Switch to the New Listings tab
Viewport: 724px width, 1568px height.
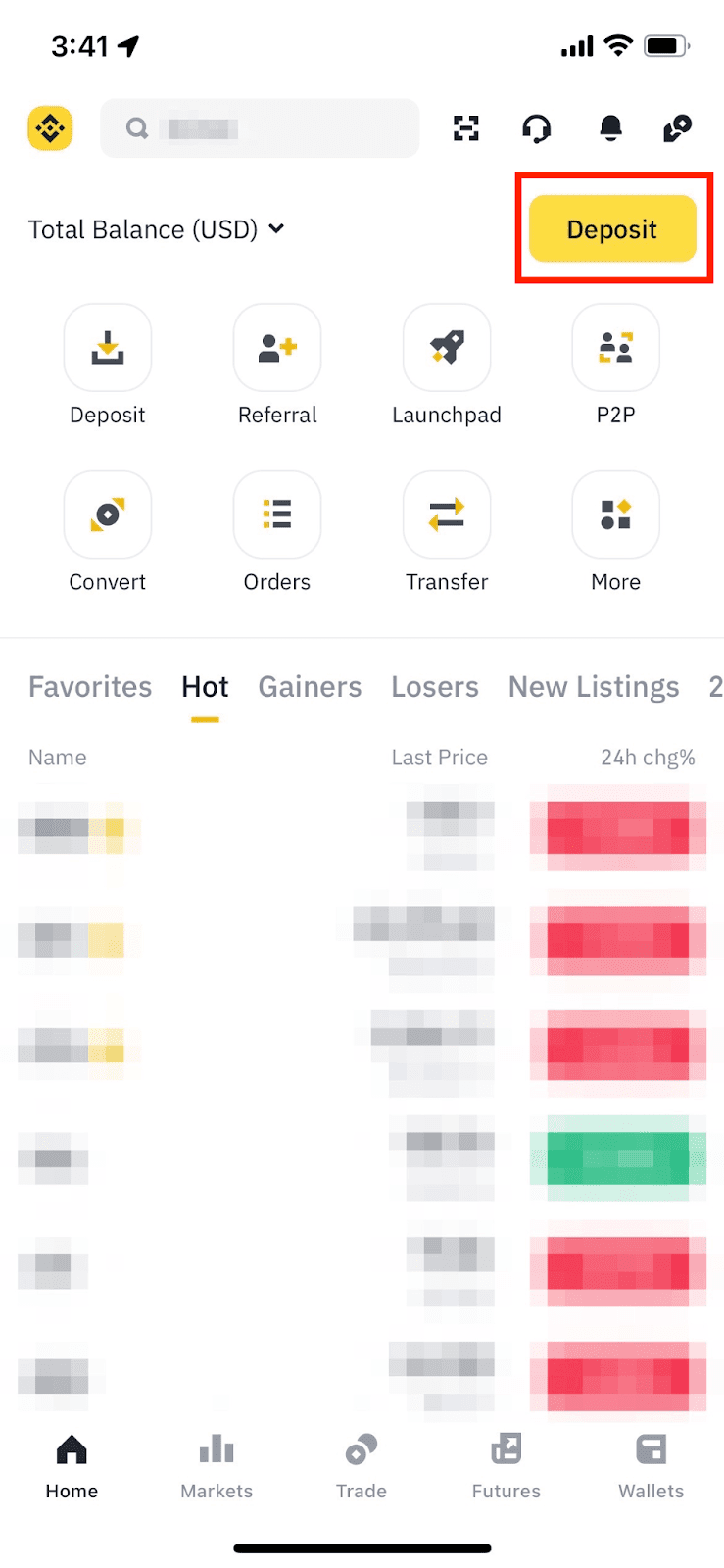593,687
